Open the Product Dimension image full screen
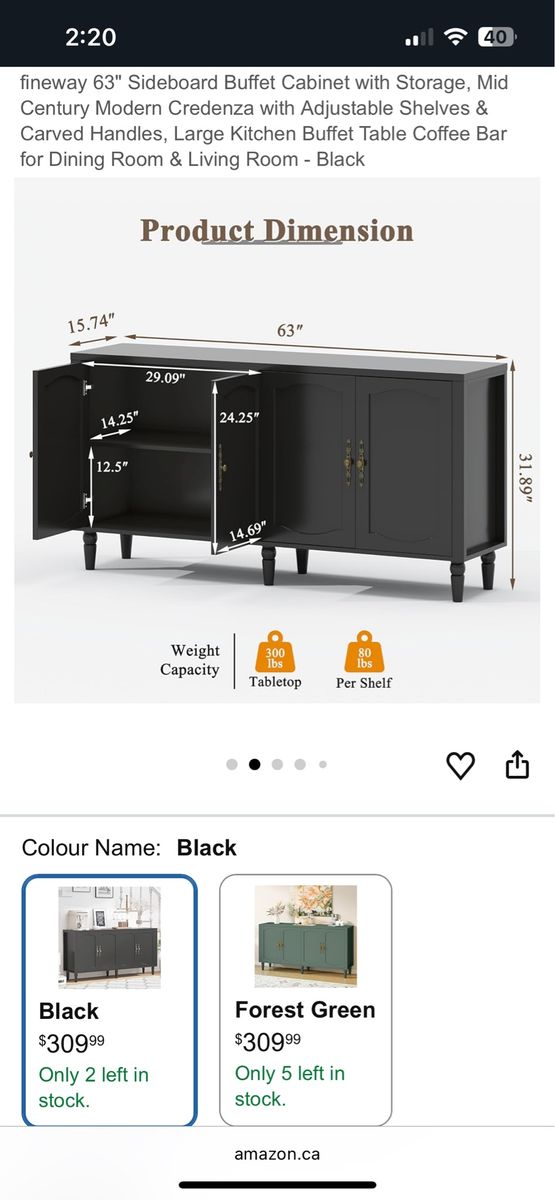This screenshot has height=1200, width=555. pyautogui.click(x=277, y=440)
